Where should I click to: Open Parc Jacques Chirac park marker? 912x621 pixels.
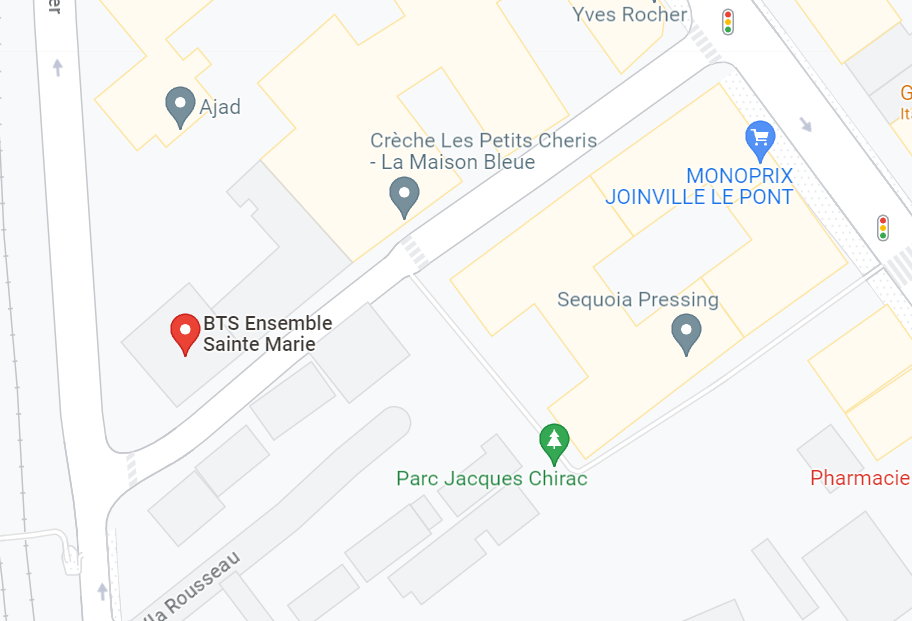[554, 440]
